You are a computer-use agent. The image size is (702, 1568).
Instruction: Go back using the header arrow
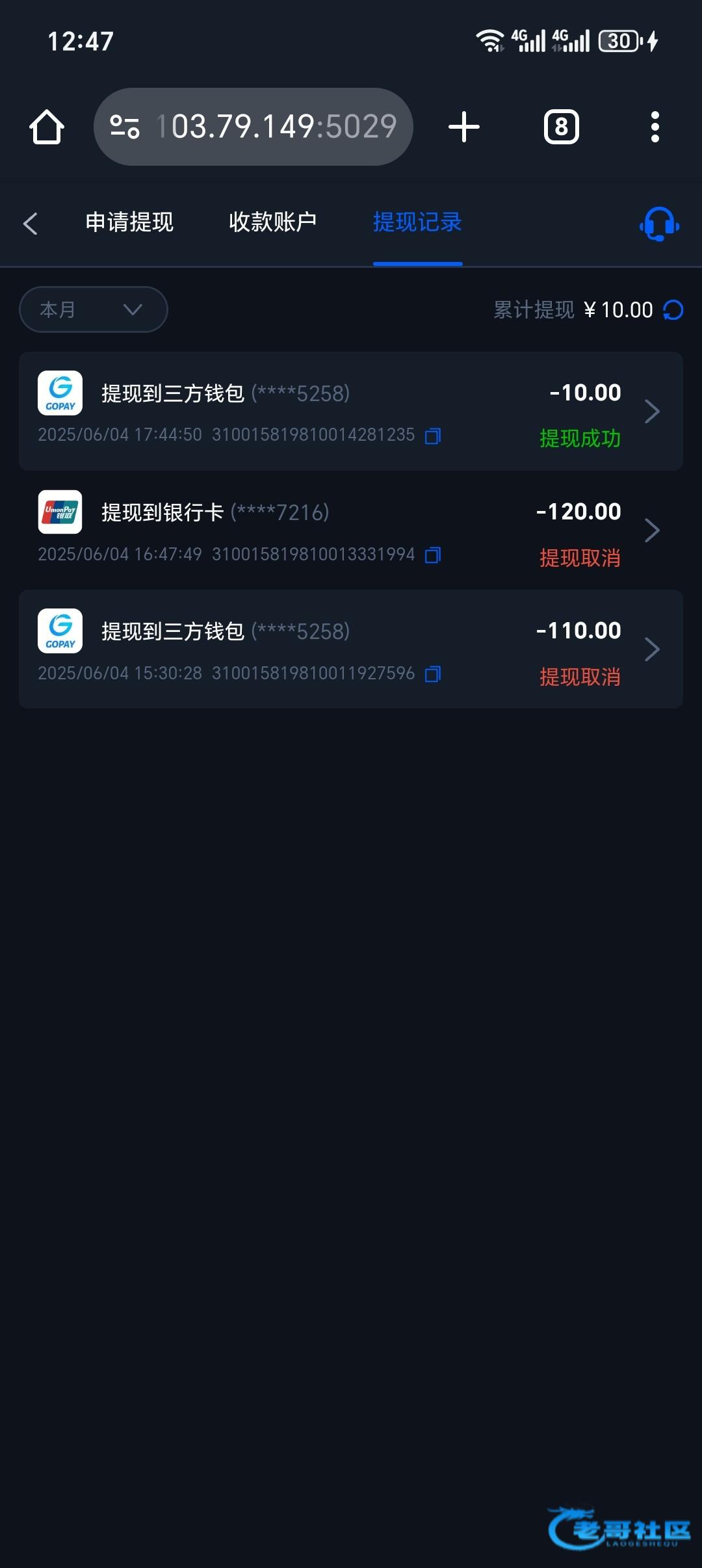pyautogui.click(x=31, y=223)
